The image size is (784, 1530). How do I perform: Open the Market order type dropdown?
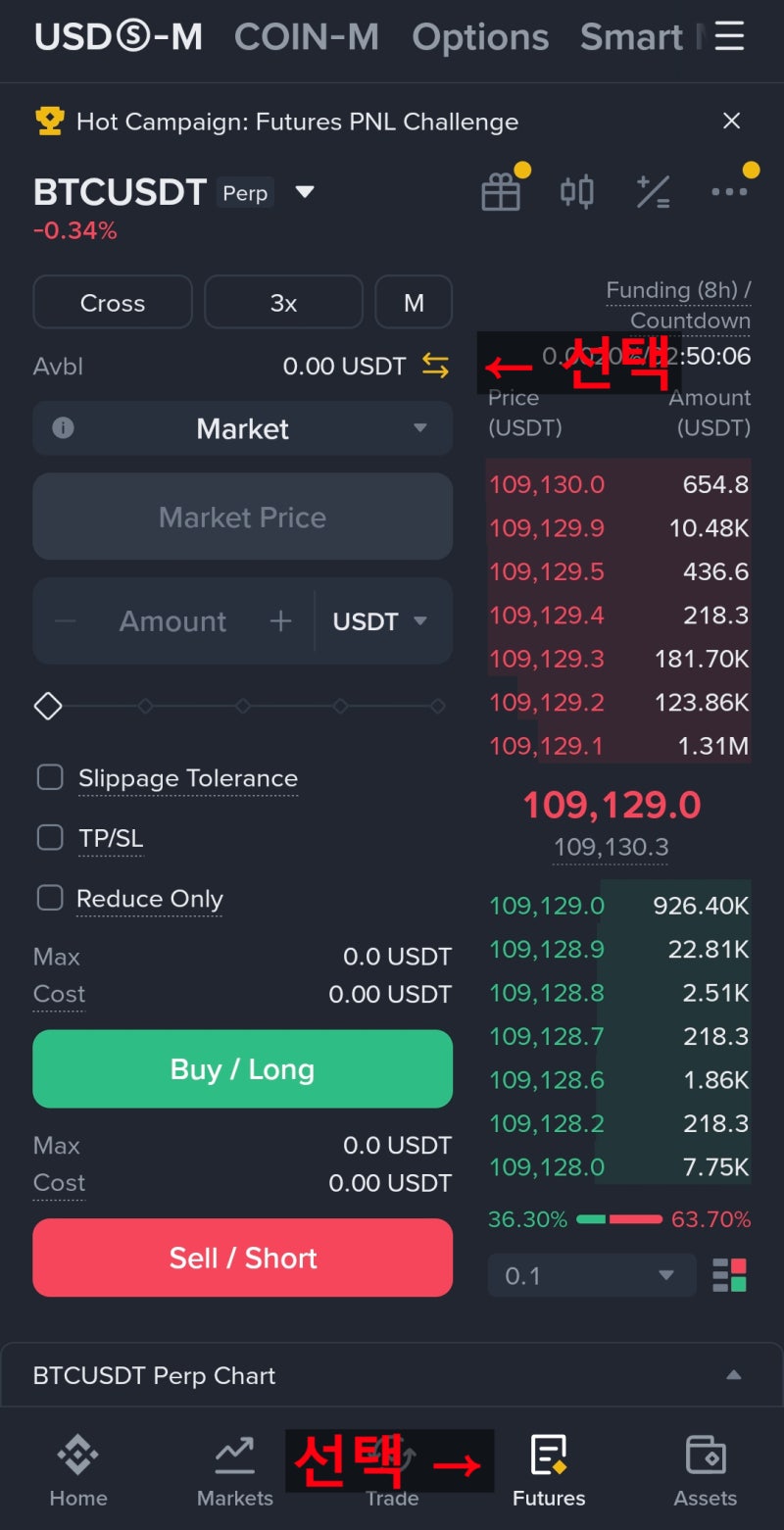click(243, 428)
